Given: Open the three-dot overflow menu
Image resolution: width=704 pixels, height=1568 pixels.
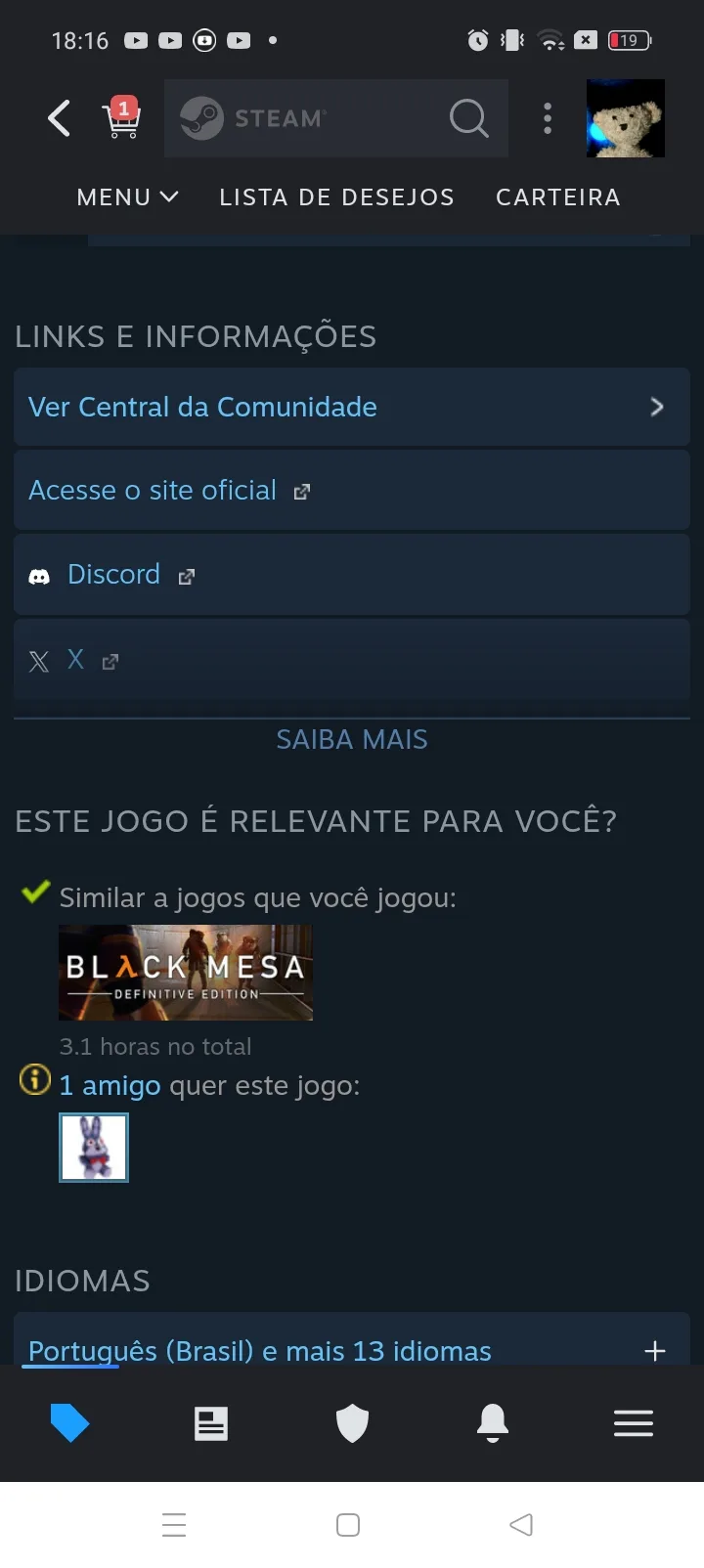Looking at the screenshot, I should coord(548,119).
